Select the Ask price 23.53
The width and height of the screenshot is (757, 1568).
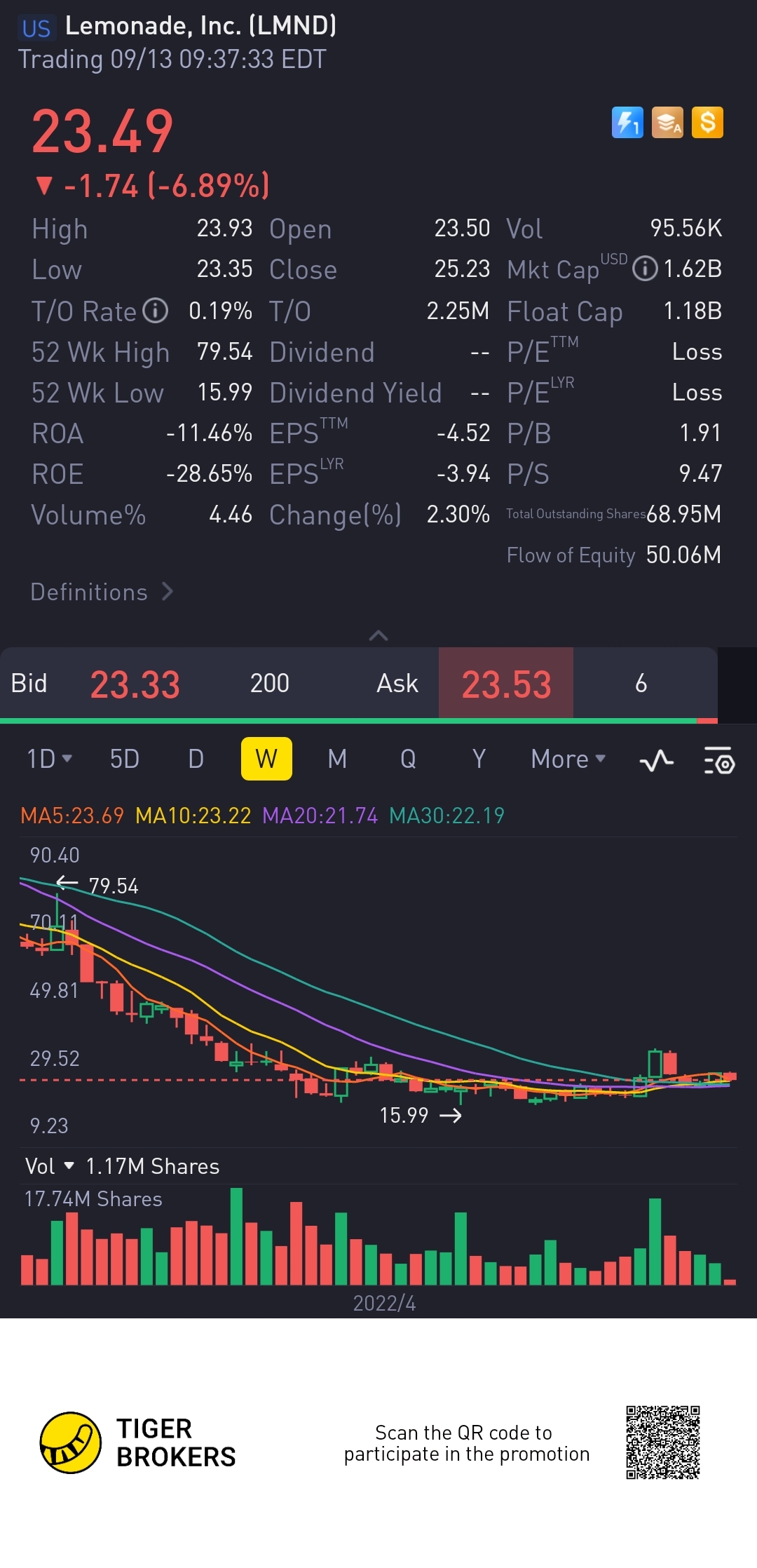click(506, 684)
